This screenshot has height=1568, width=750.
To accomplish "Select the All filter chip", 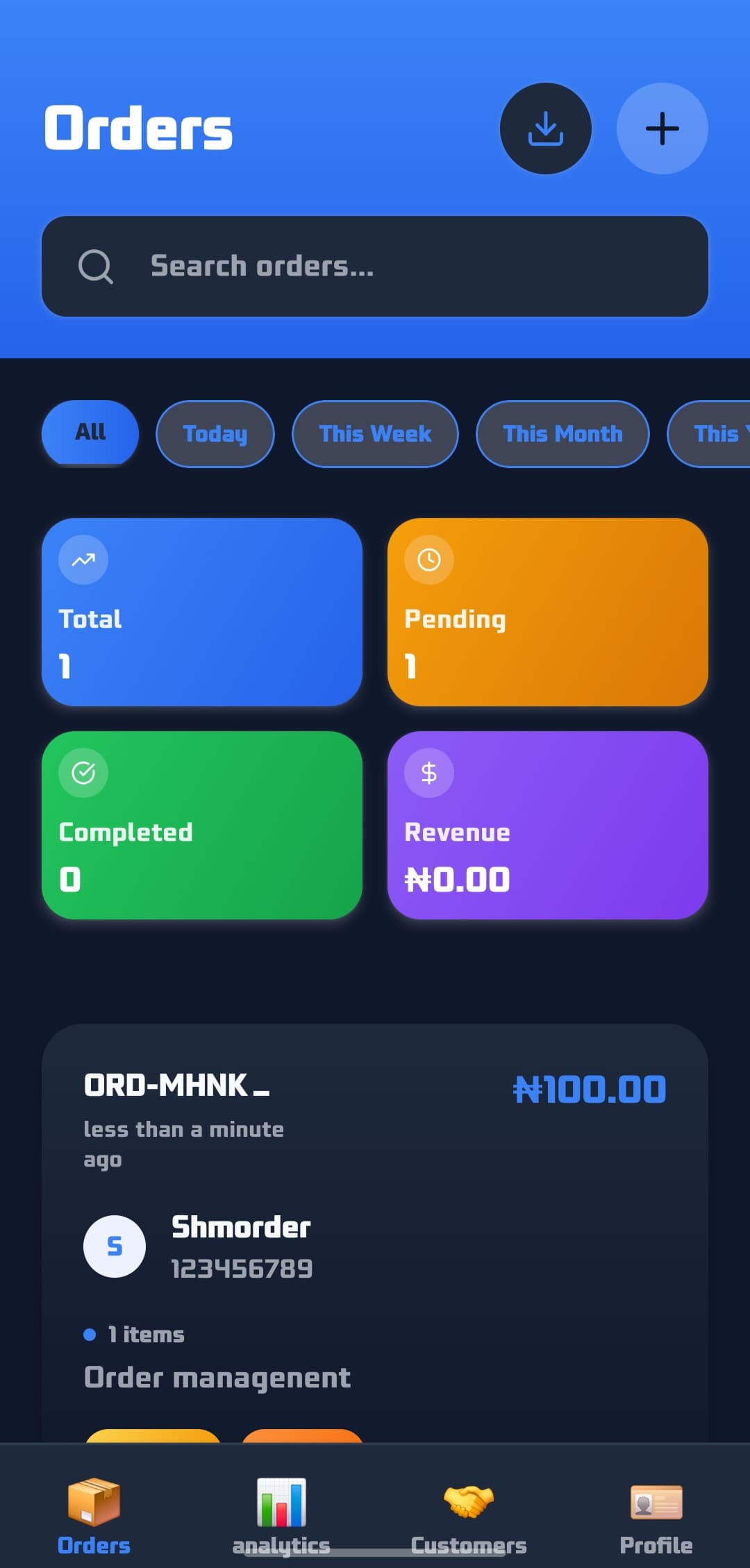I will tap(90, 433).
